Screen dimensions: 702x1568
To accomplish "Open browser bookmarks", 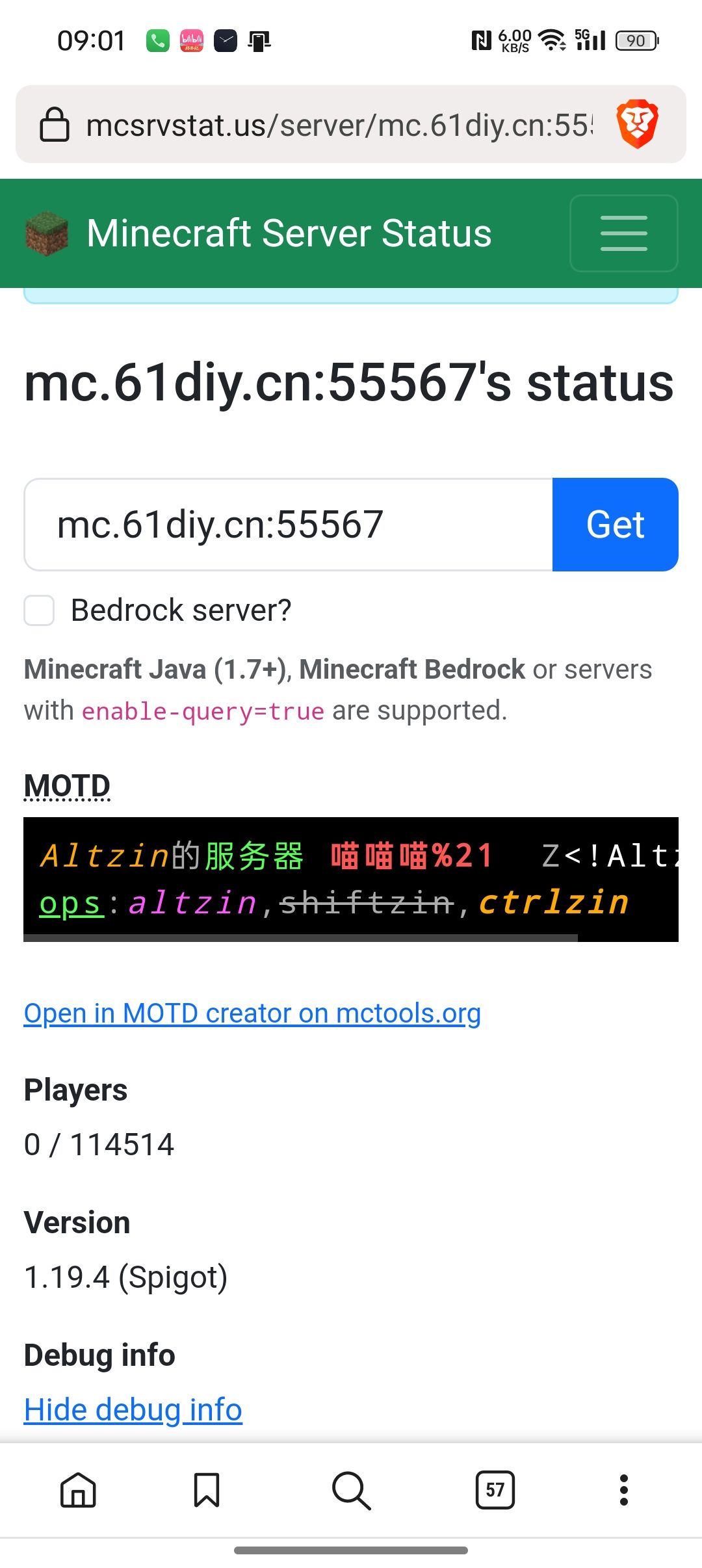I will tap(207, 1490).
